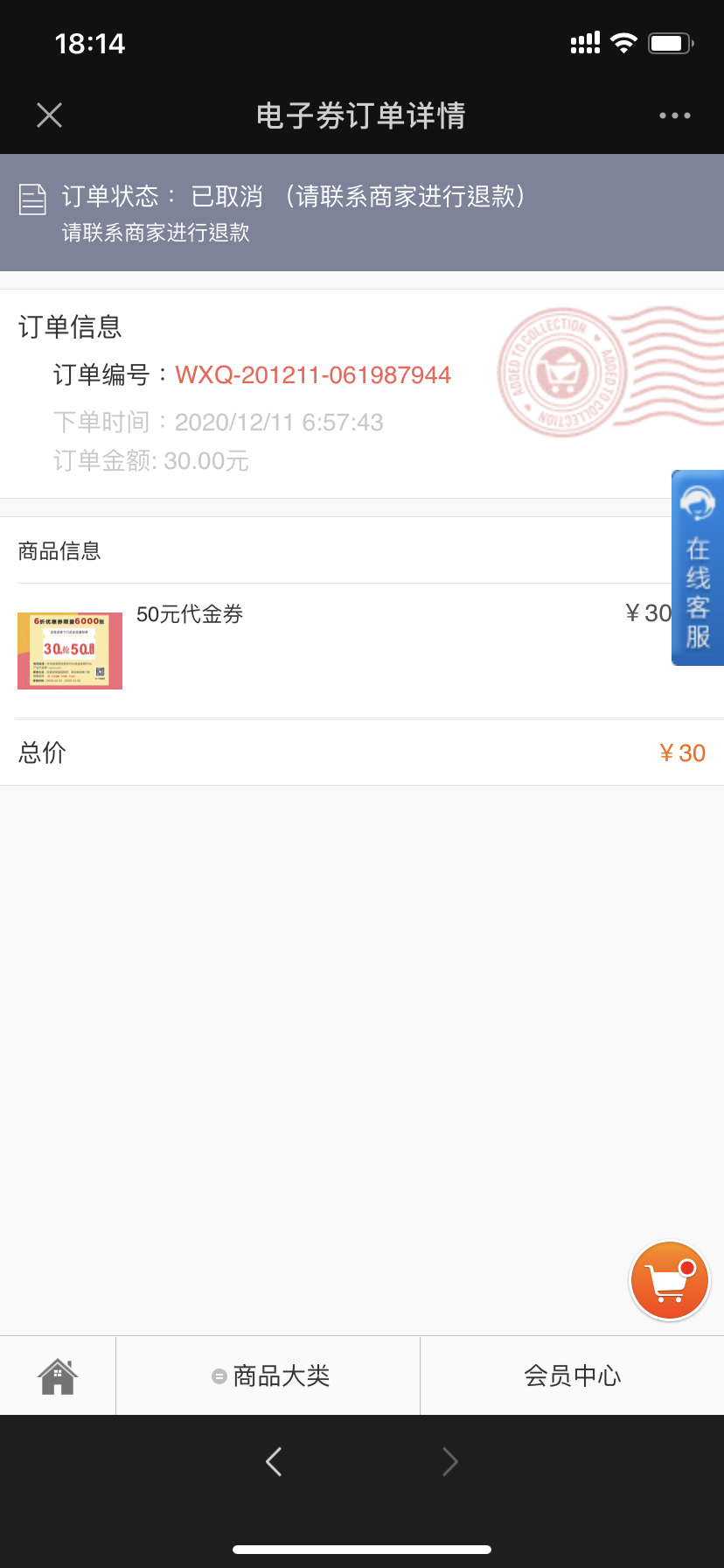Viewport: 724px width, 1568px height.
Task: Open the 在线客服 online support panel
Action: point(698,568)
